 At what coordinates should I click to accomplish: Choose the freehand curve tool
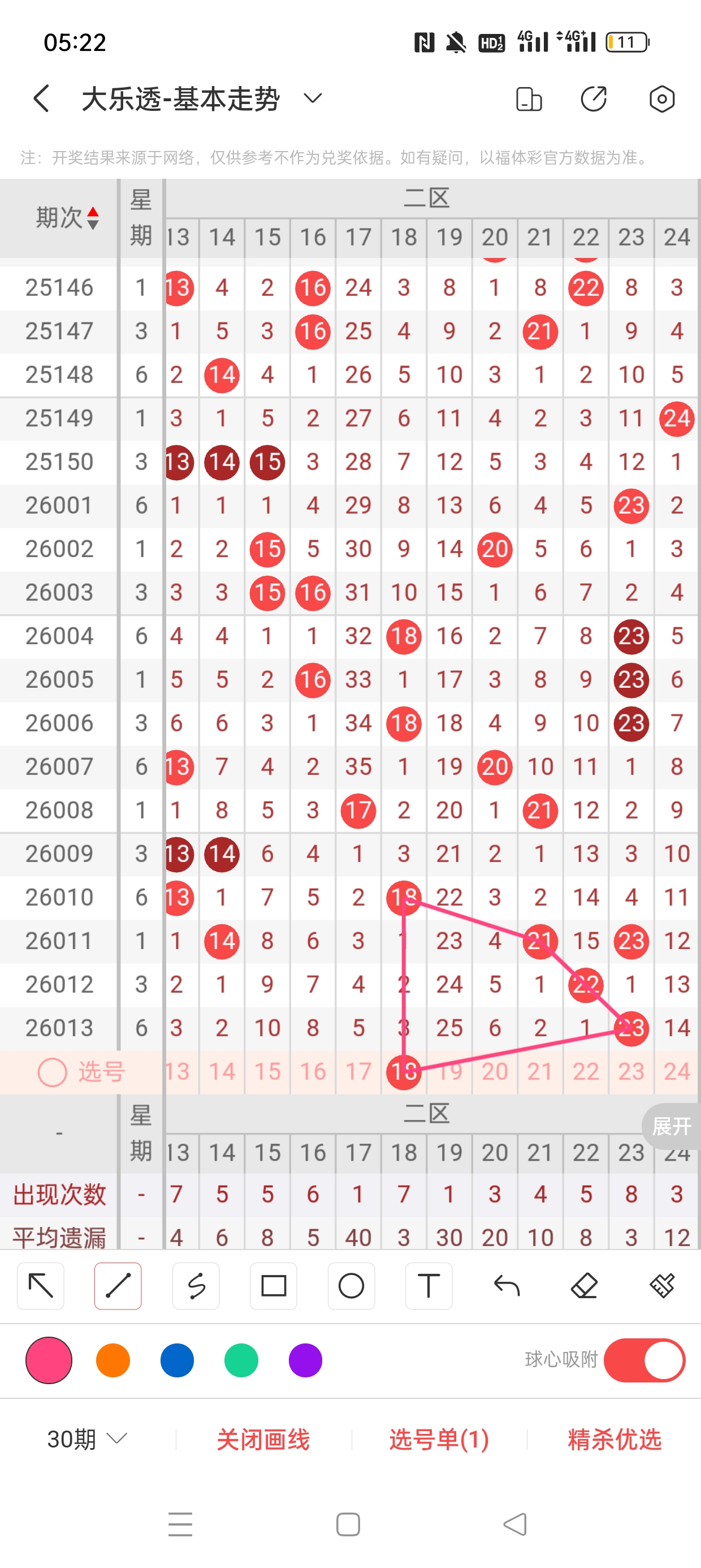tap(196, 1286)
